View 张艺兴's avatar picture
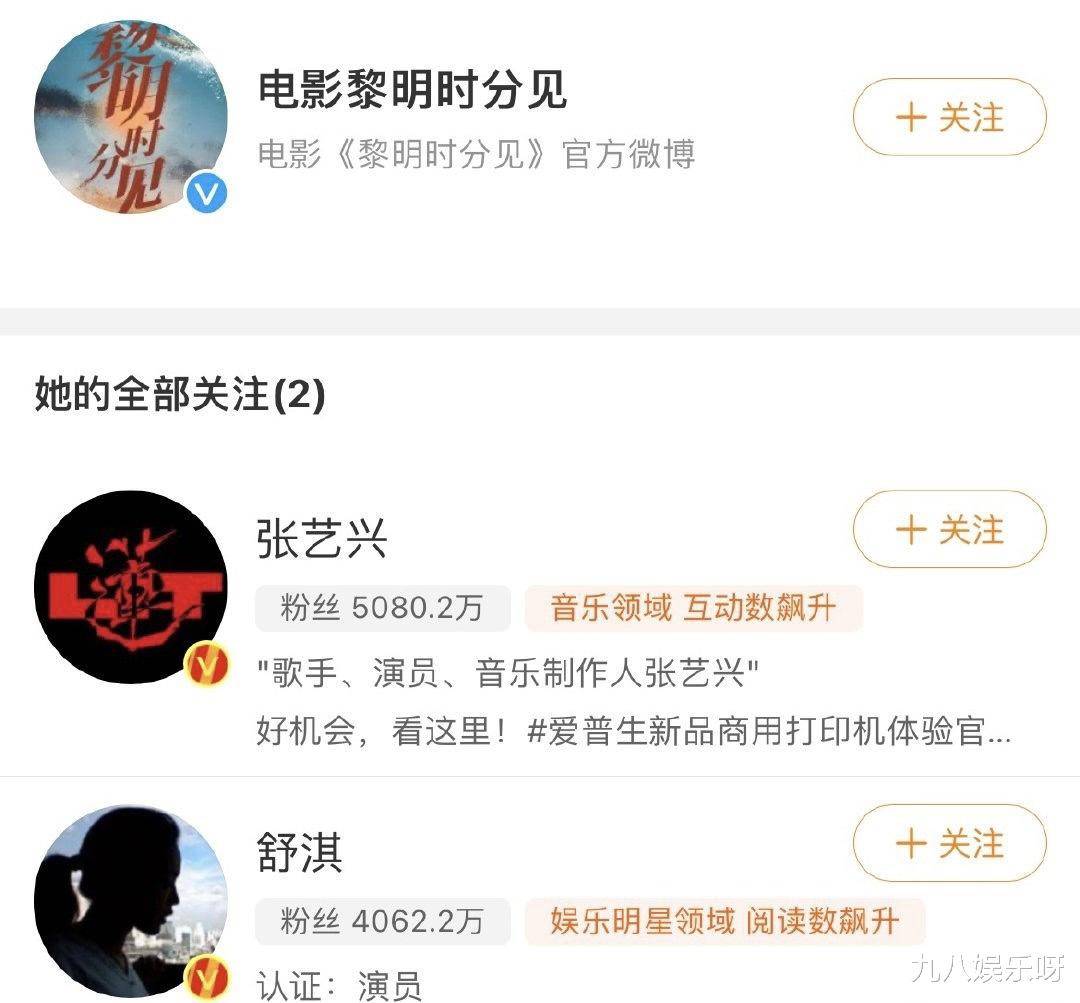The width and height of the screenshot is (1080, 1003). click(x=130, y=587)
